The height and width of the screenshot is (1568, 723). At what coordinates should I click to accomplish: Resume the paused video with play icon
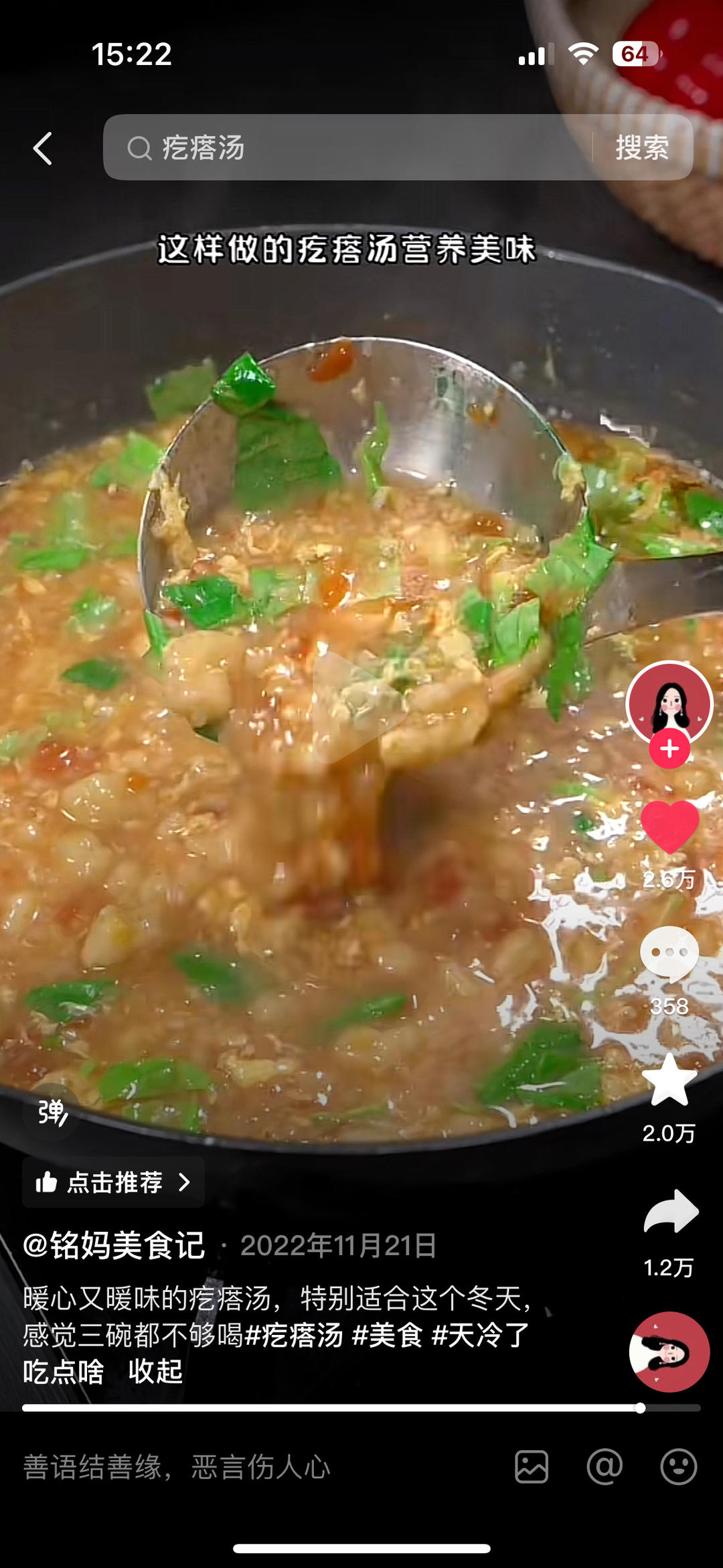point(359,707)
